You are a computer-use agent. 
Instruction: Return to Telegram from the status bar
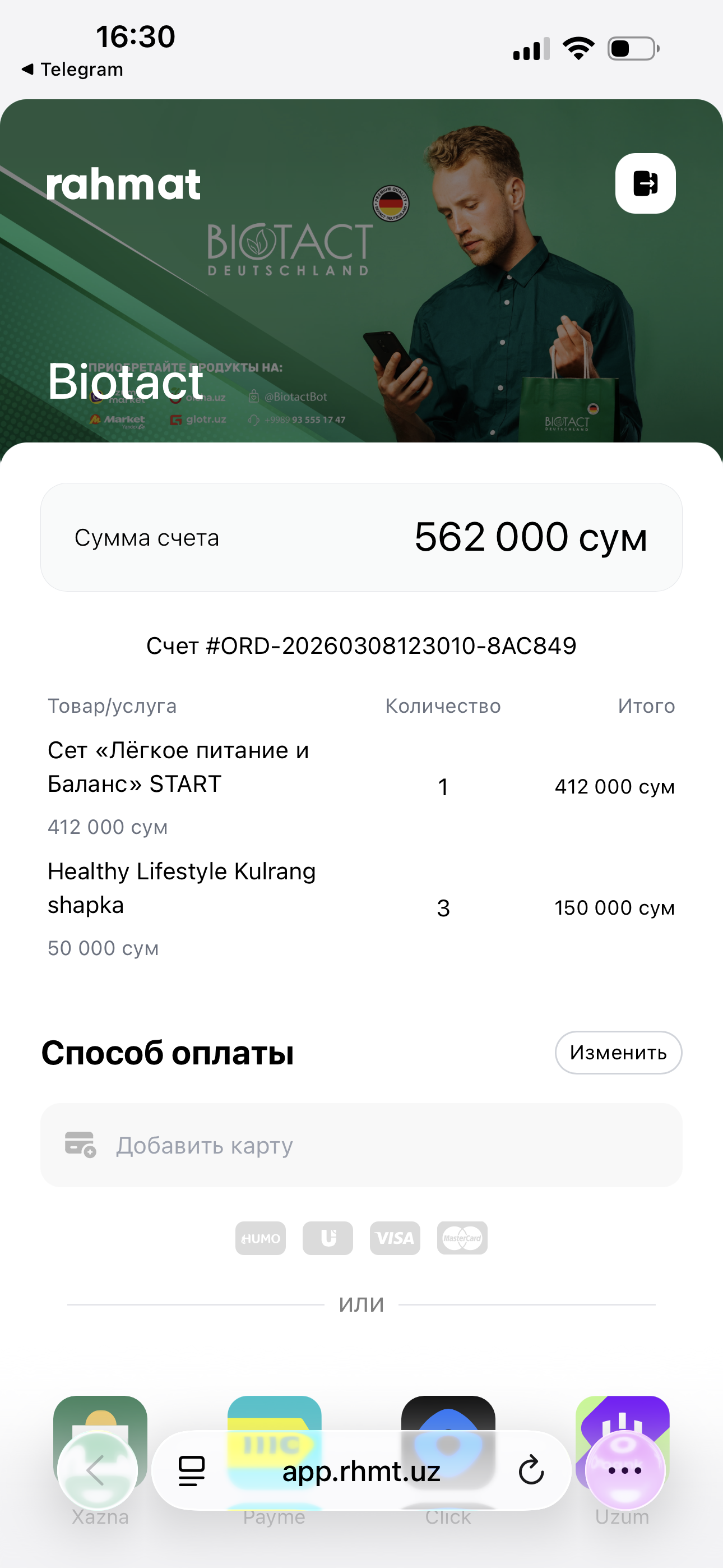coord(73,70)
